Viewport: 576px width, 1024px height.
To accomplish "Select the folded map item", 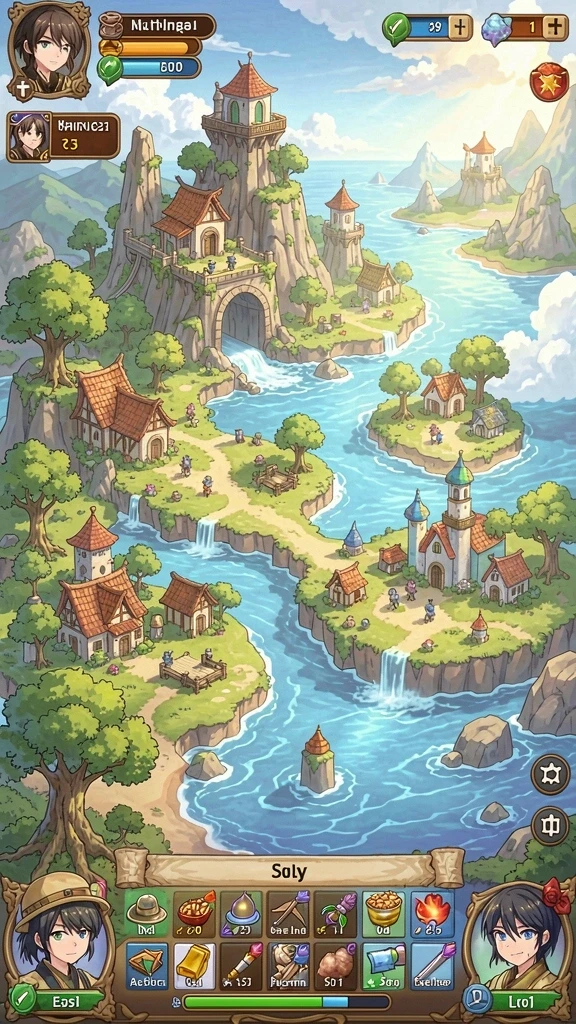I will [146, 965].
